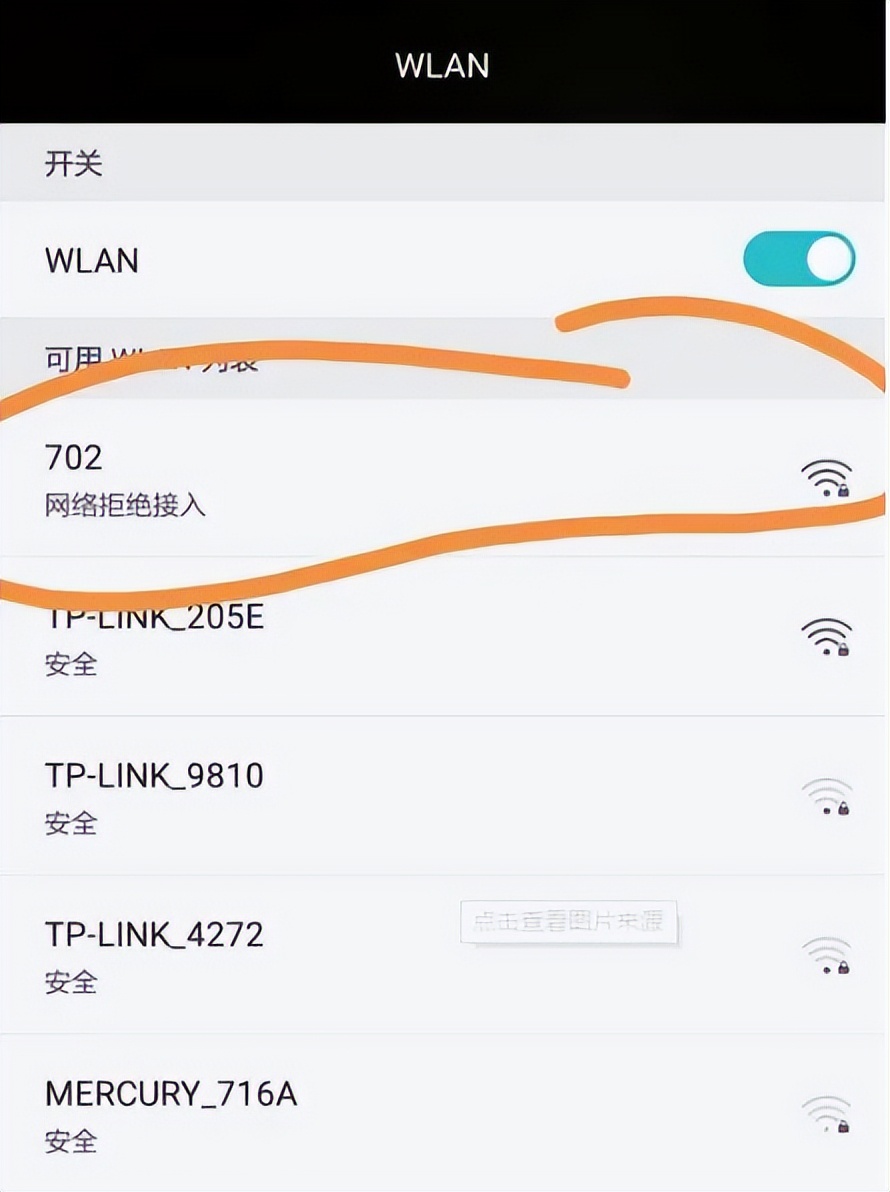Click the Wi-Fi icon next to TP-LINK_4272
Viewport: 890px width, 1192px height.
point(824,955)
